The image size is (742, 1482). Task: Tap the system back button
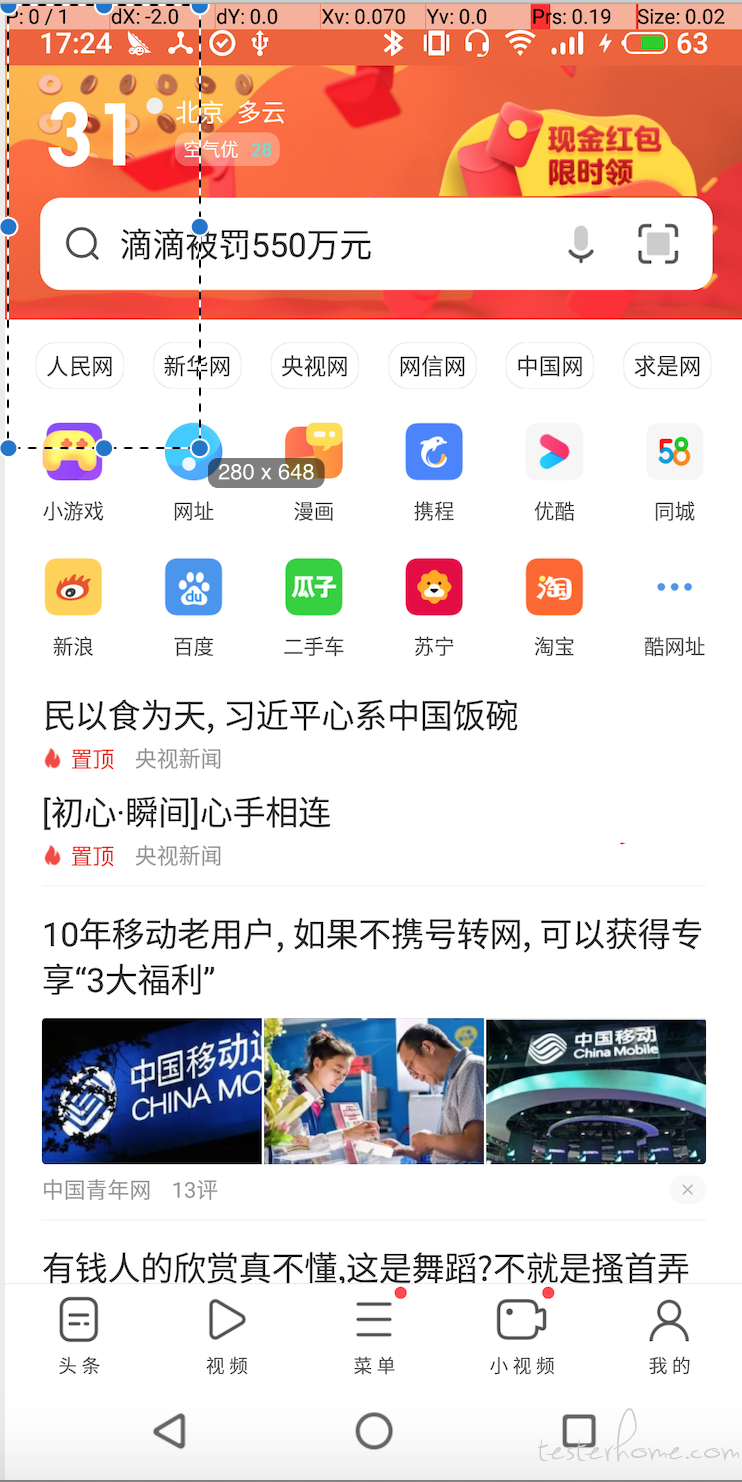pos(171,1432)
